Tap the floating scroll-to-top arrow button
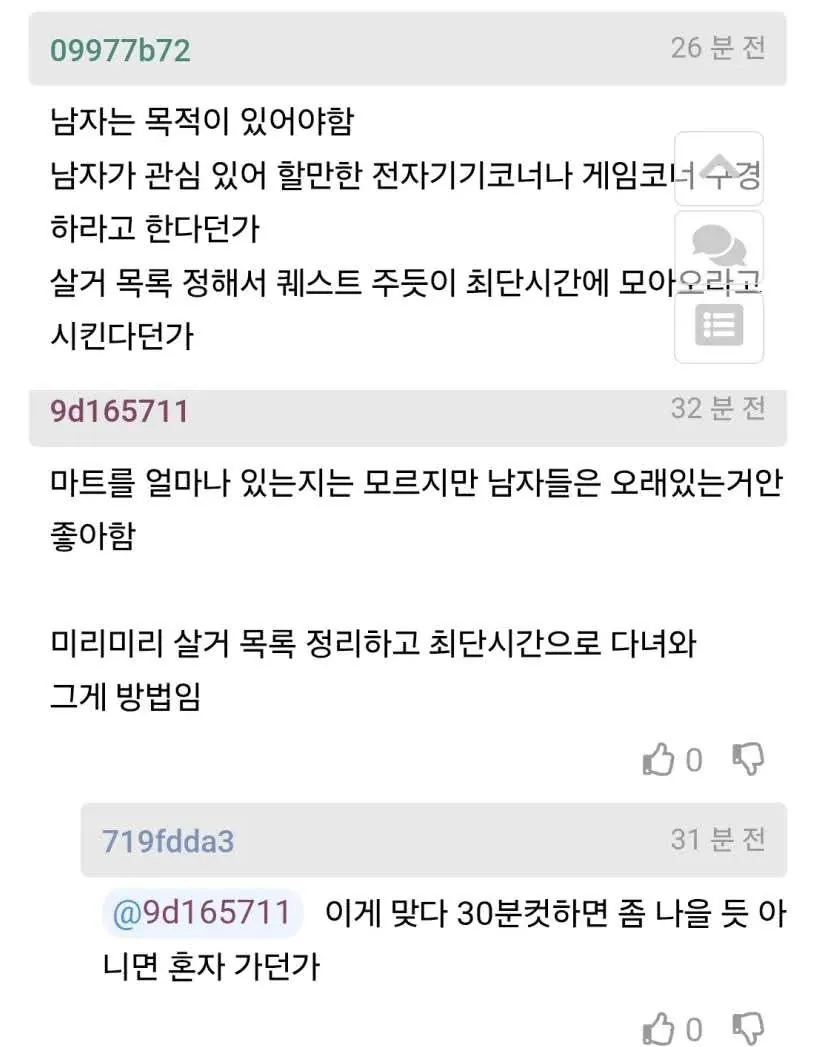Image resolution: width=826 pixels, height=1047 pixels. 719,169
